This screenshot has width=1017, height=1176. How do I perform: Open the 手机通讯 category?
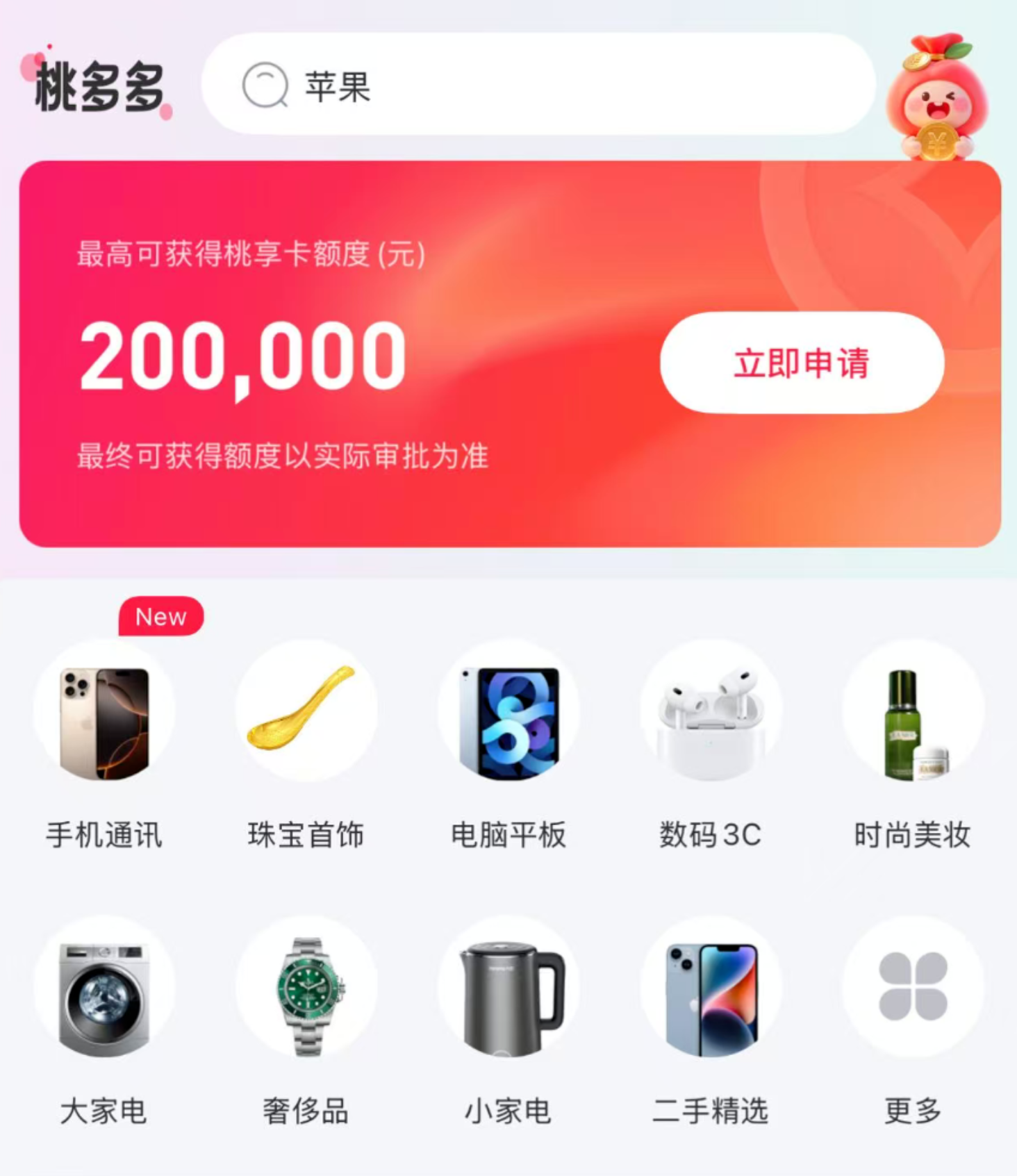104,723
